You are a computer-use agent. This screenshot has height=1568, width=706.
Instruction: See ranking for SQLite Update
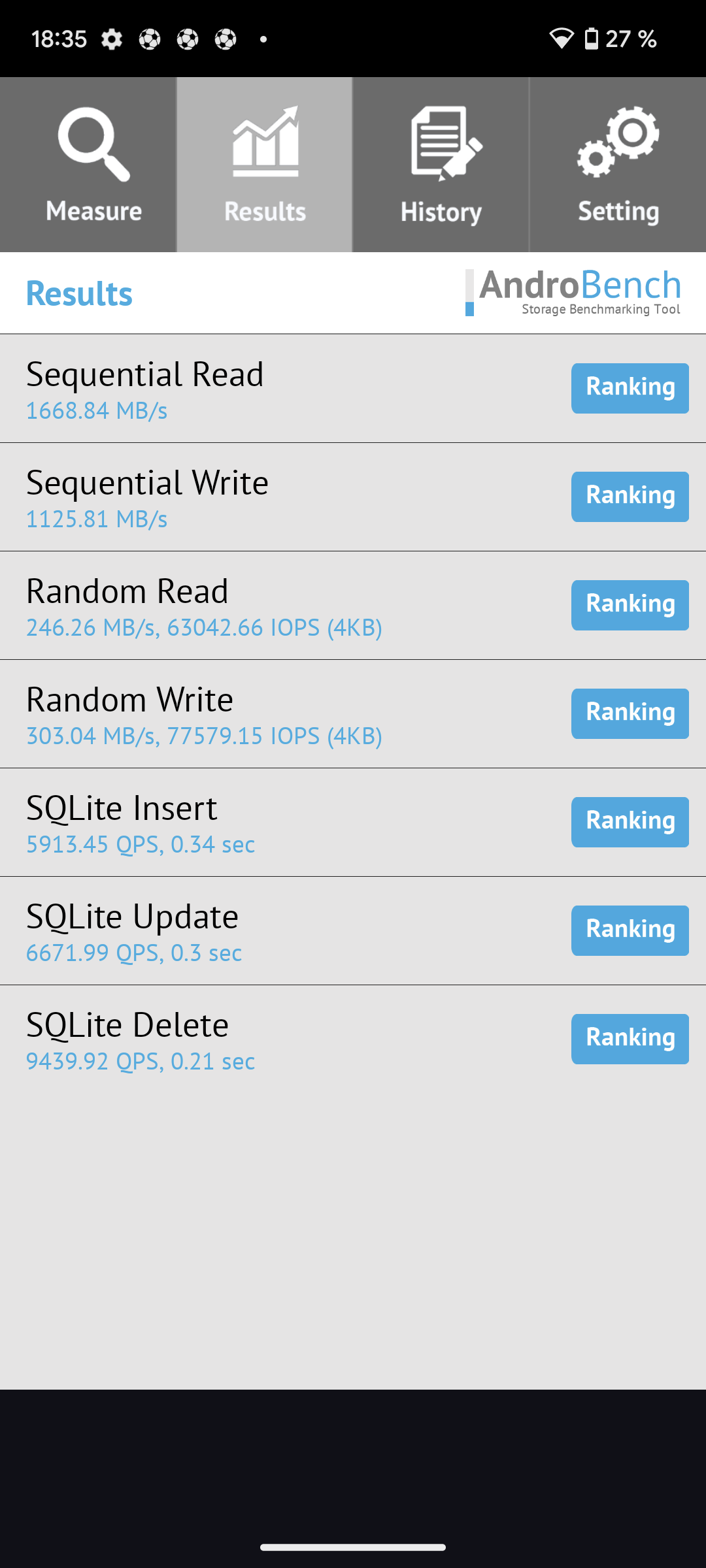tap(630, 930)
